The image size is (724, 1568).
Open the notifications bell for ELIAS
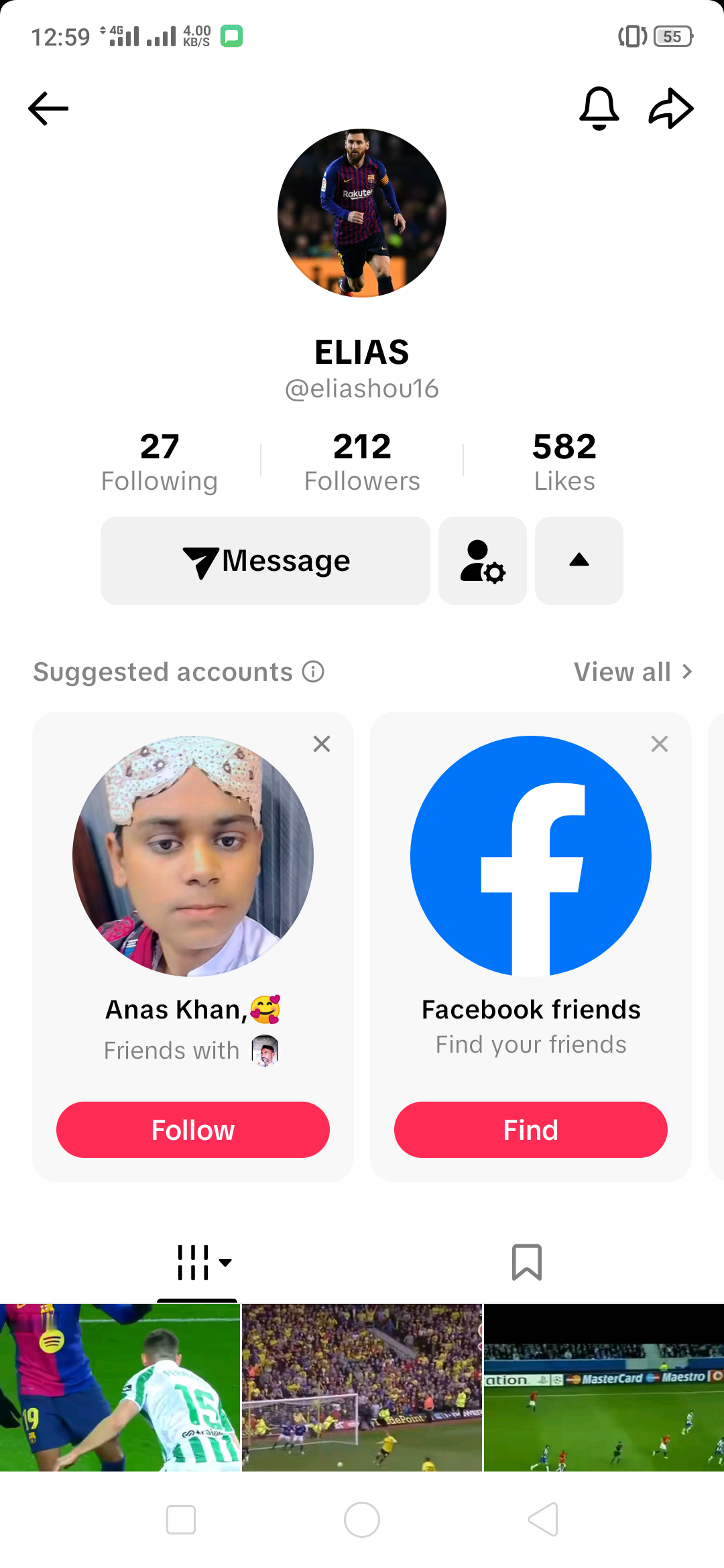click(x=599, y=108)
